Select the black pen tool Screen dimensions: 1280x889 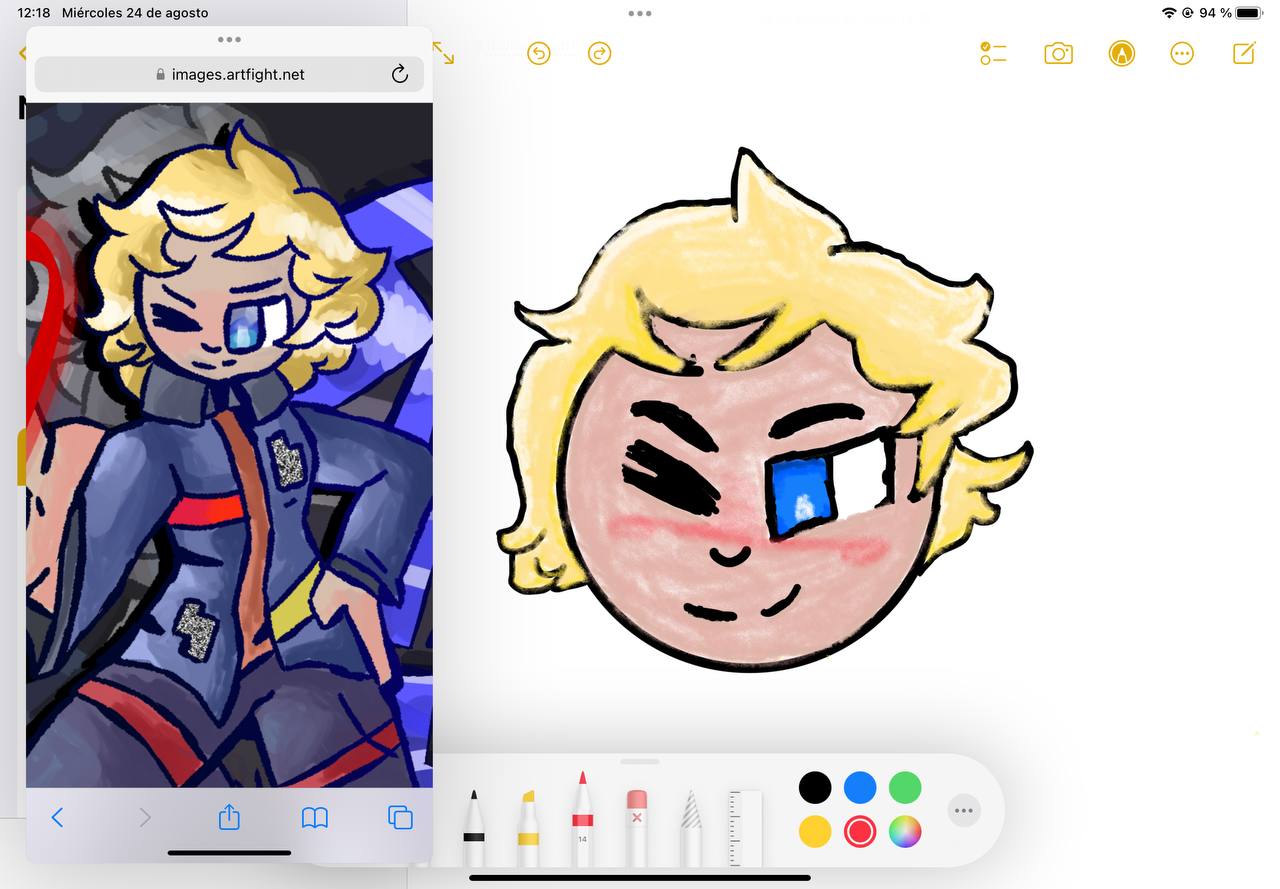474,828
